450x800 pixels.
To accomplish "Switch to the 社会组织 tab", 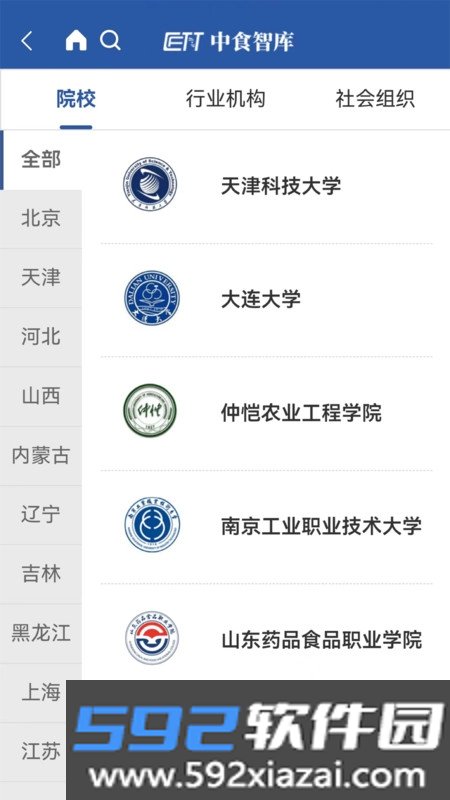I will pos(375,99).
